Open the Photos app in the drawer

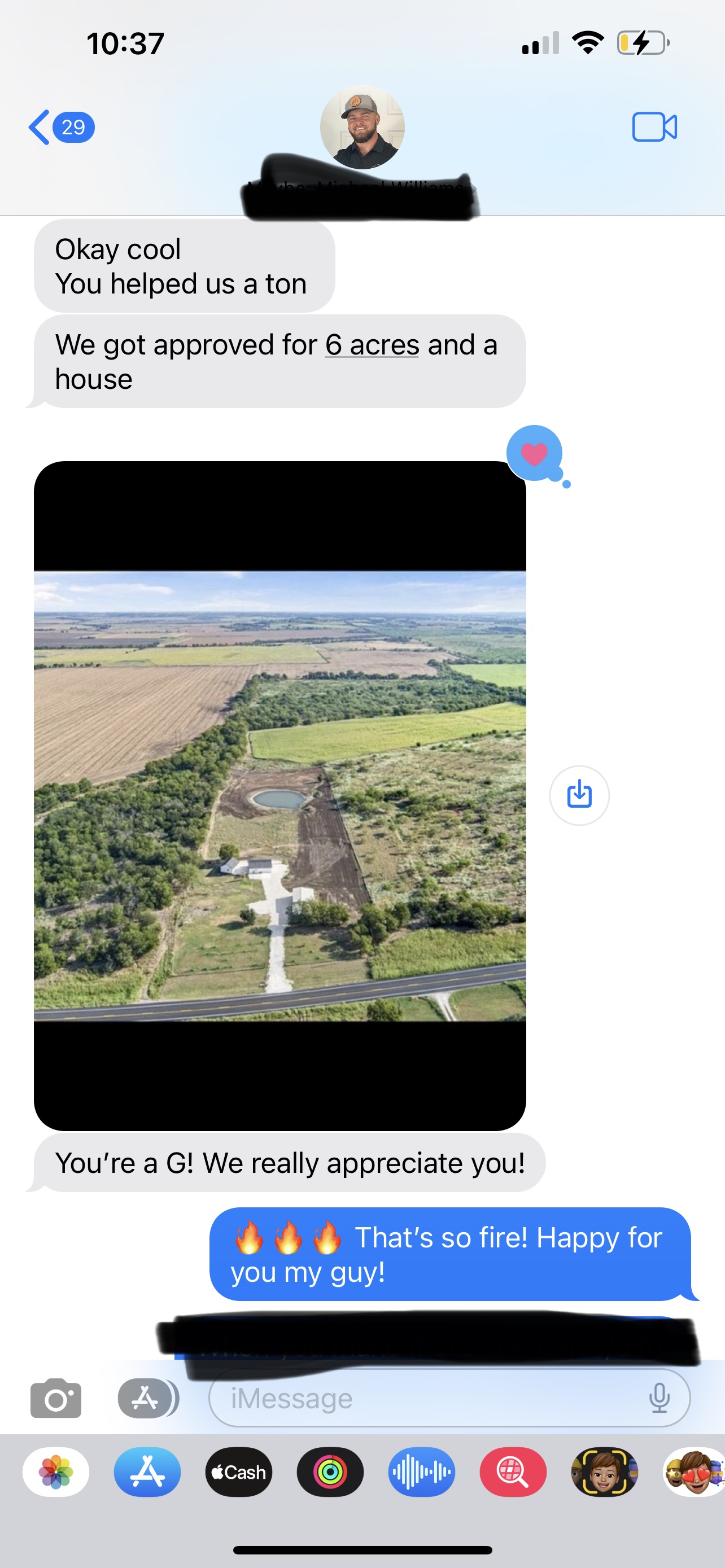56,1472
